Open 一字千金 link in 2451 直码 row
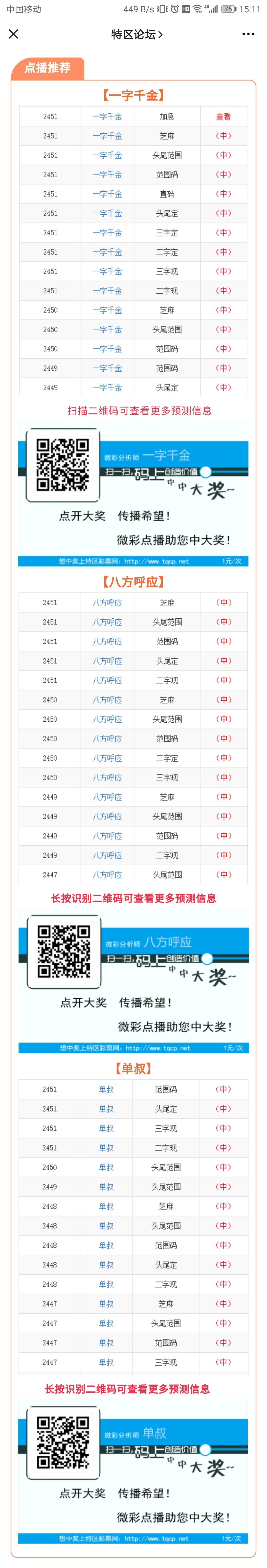This screenshot has width=267, height=1568. [107, 194]
